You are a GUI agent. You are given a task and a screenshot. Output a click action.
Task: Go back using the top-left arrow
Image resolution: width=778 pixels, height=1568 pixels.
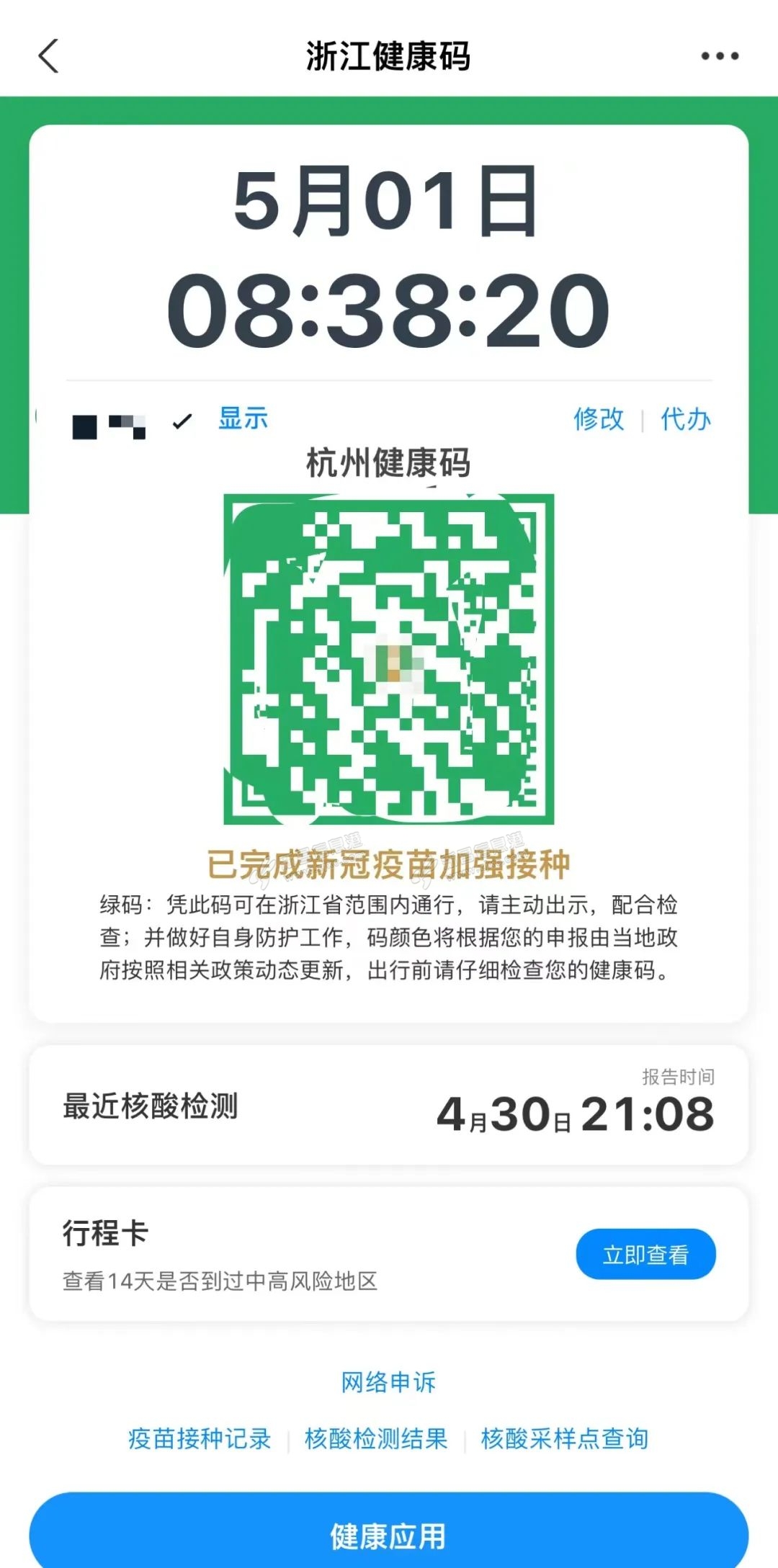click(48, 56)
